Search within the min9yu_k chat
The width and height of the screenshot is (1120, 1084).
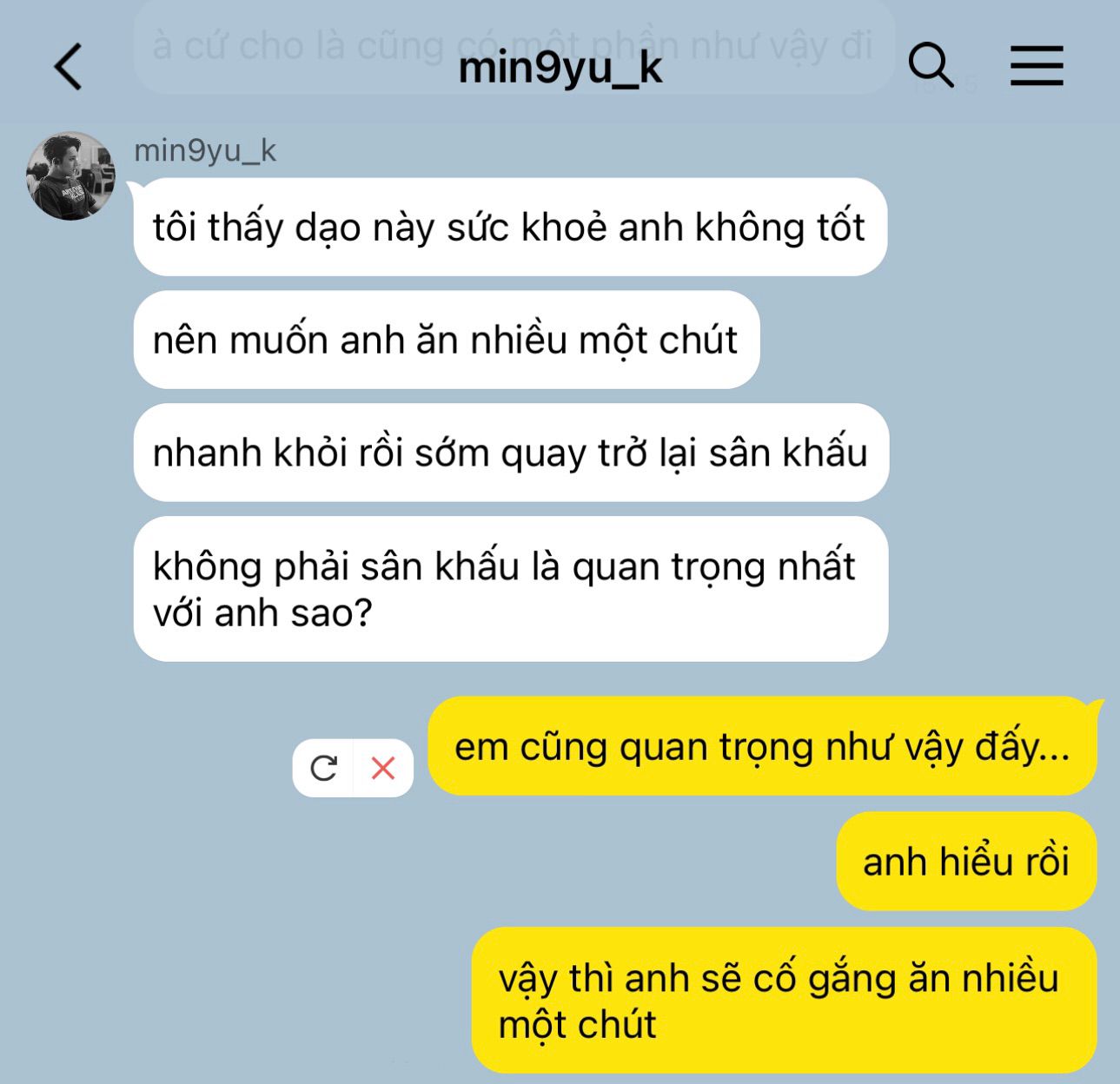(x=931, y=66)
